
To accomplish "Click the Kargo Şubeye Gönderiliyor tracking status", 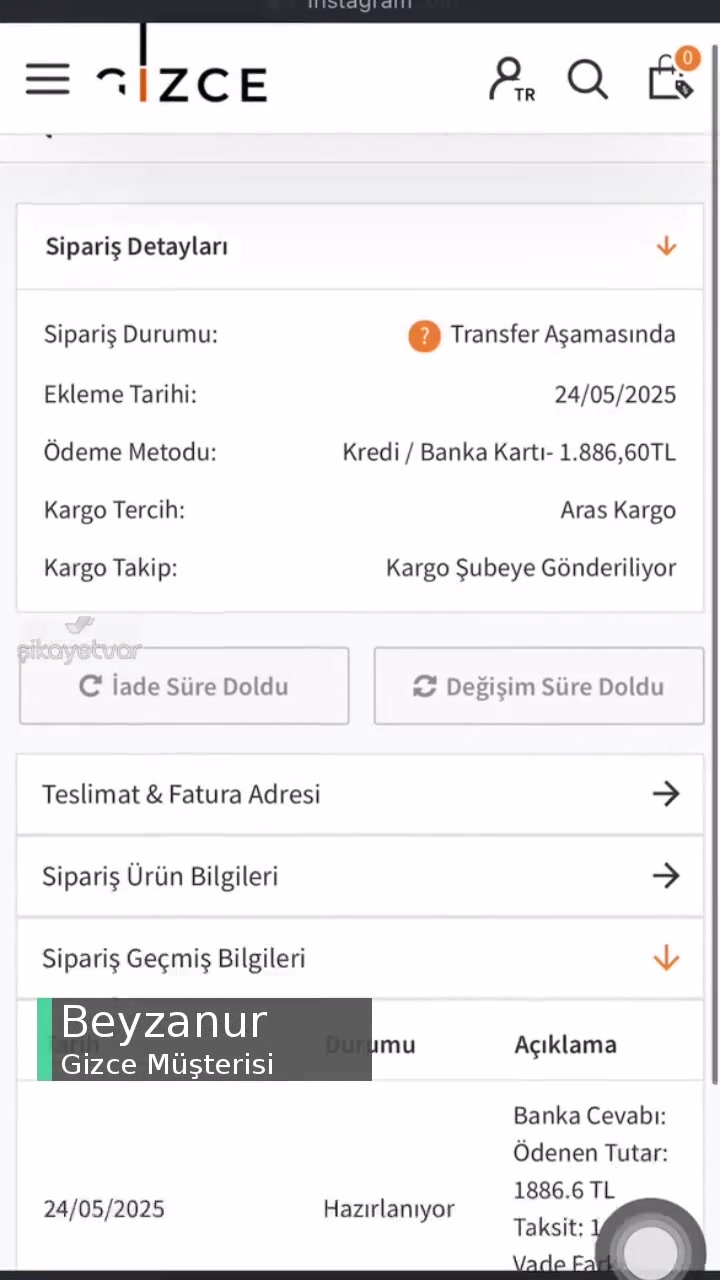I will [x=531, y=568].
